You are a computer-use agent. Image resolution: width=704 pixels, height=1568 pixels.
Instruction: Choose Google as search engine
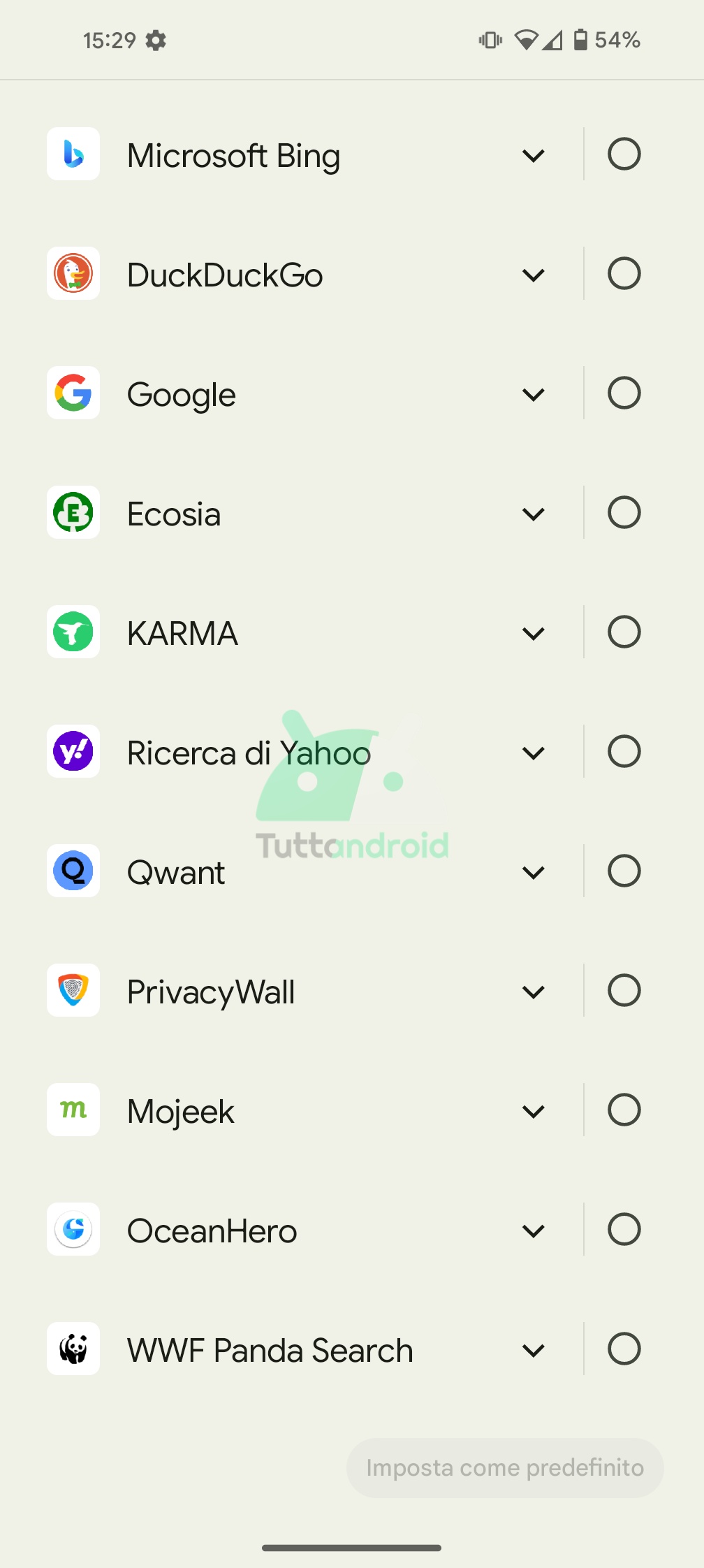pyautogui.click(x=624, y=393)
